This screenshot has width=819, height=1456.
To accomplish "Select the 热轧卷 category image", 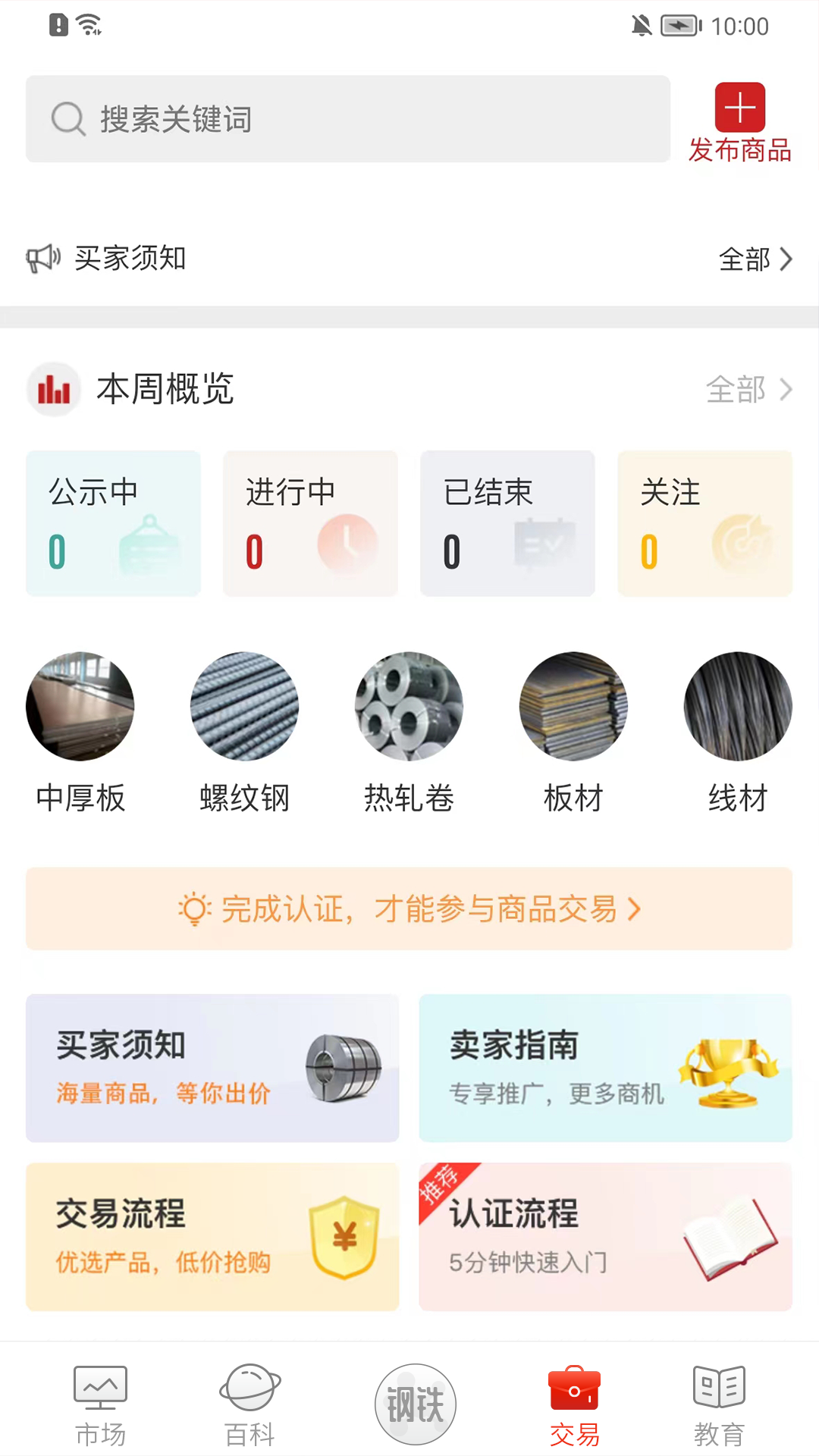I will pyautogui.click(x=409, y=706).
